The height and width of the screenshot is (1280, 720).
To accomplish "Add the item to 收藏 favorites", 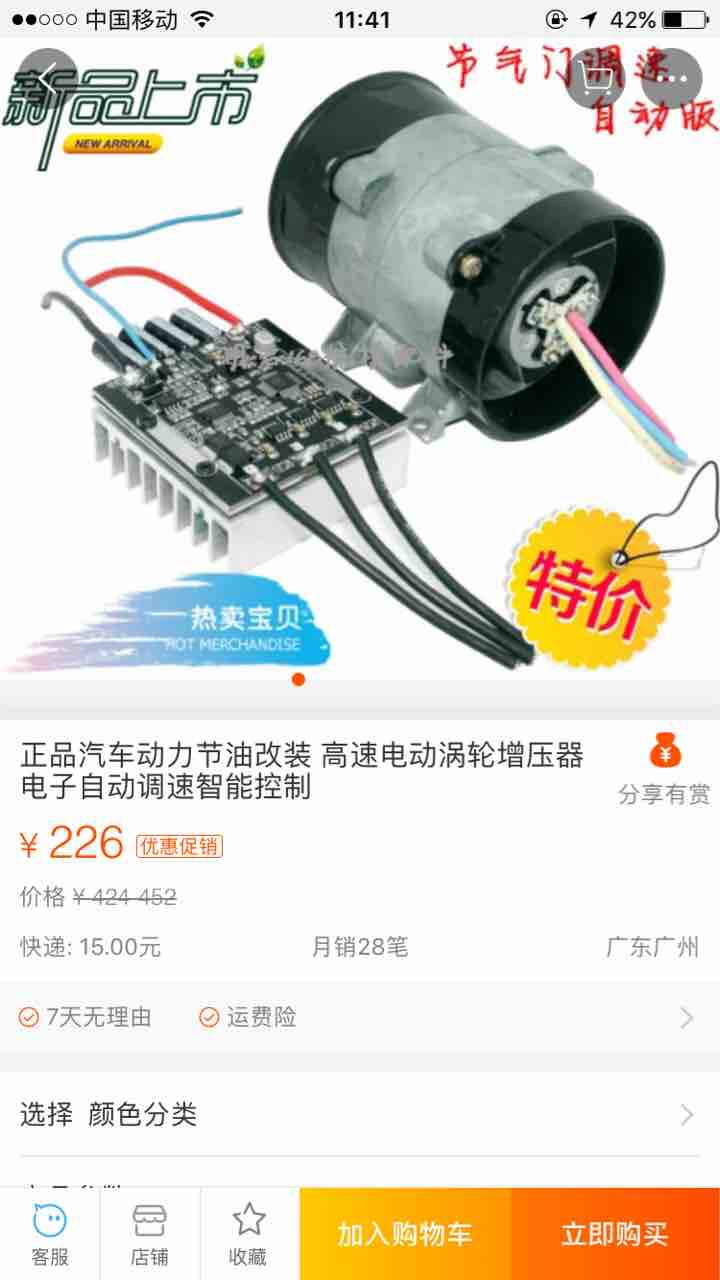I will [249, 1234].
